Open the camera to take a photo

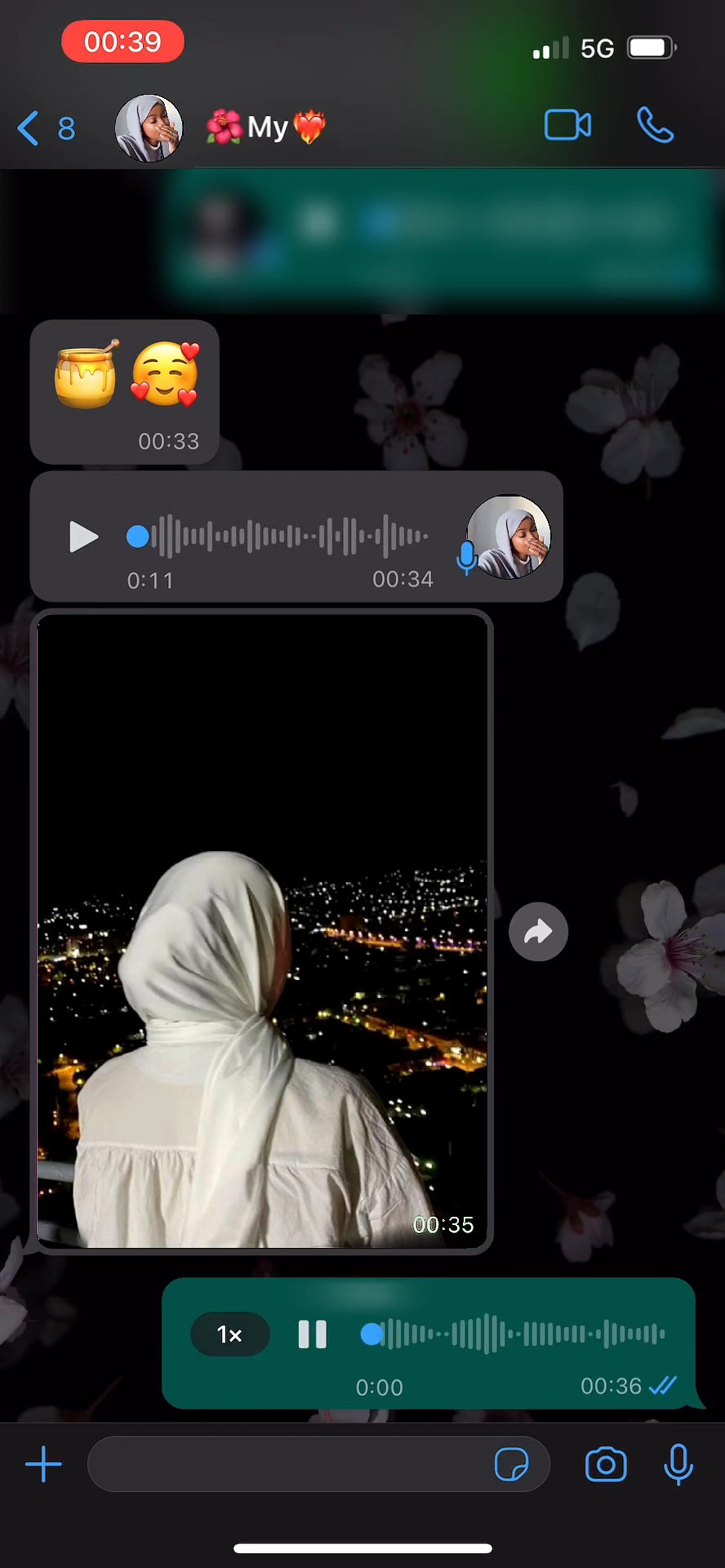coord(606,1464)
